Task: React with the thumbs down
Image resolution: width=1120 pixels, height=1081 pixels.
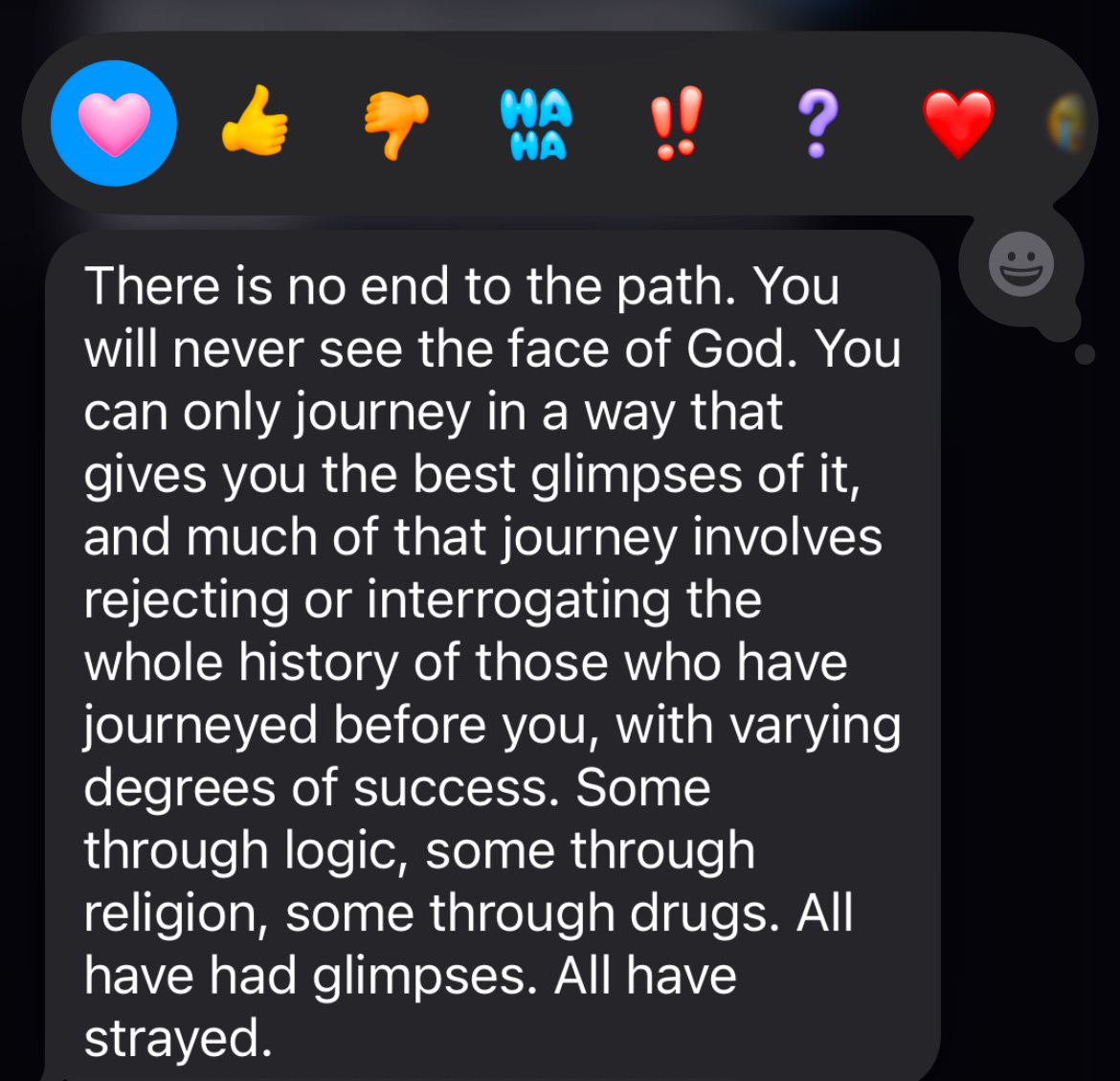Action: pyautogui.click(x=395, y=124)
